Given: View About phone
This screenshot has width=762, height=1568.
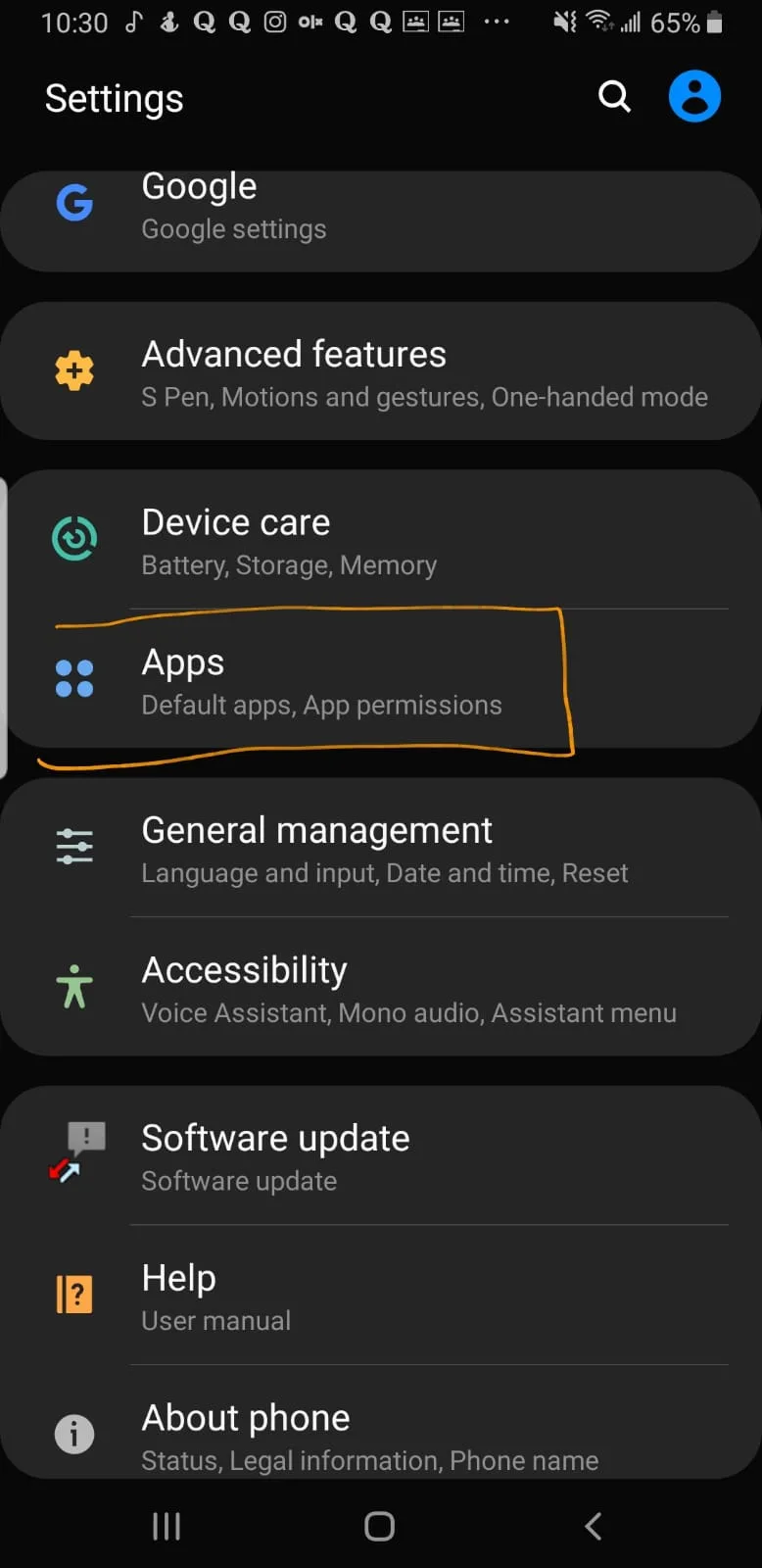Looking at the screenshot, I should coord(381,1422).
